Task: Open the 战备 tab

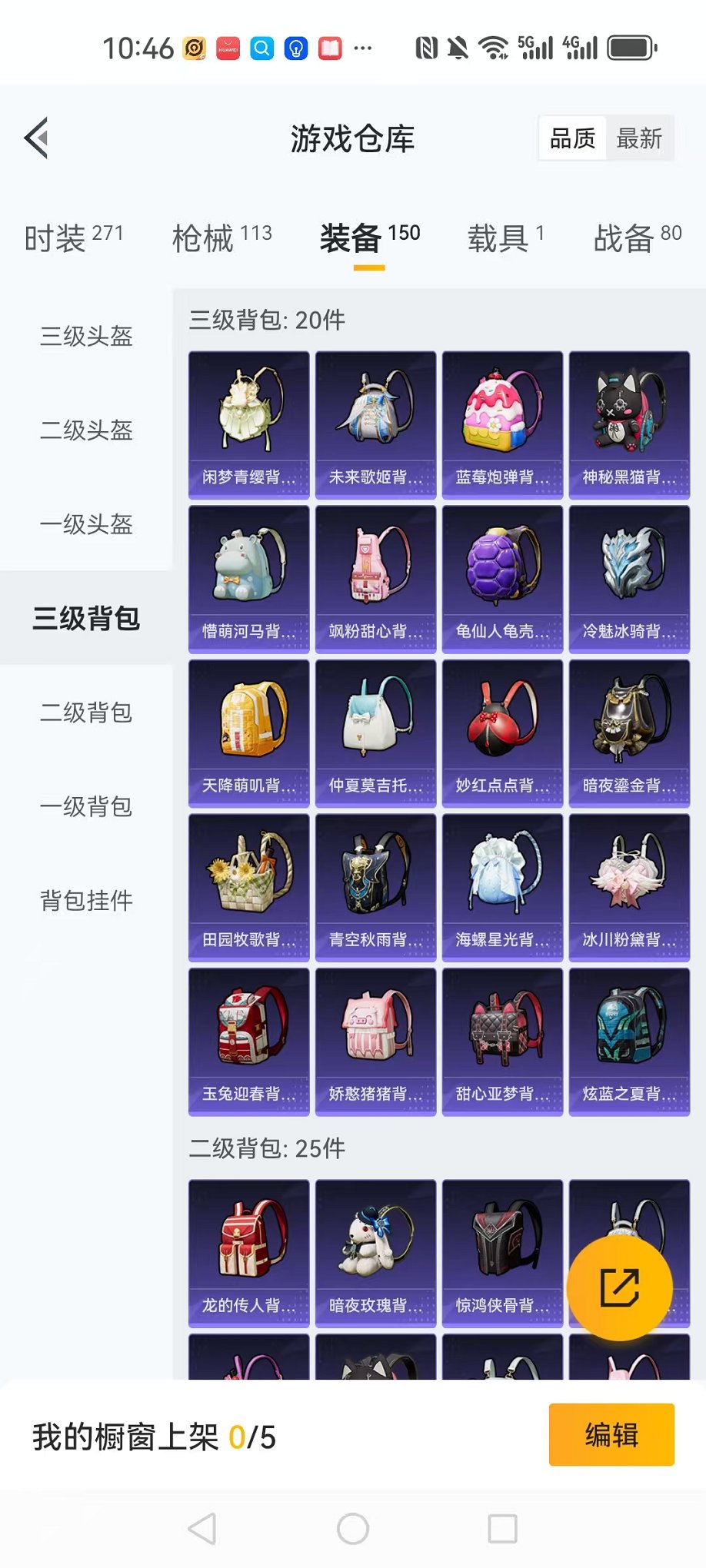Action: pyautogui.click(x=637, y=237)
